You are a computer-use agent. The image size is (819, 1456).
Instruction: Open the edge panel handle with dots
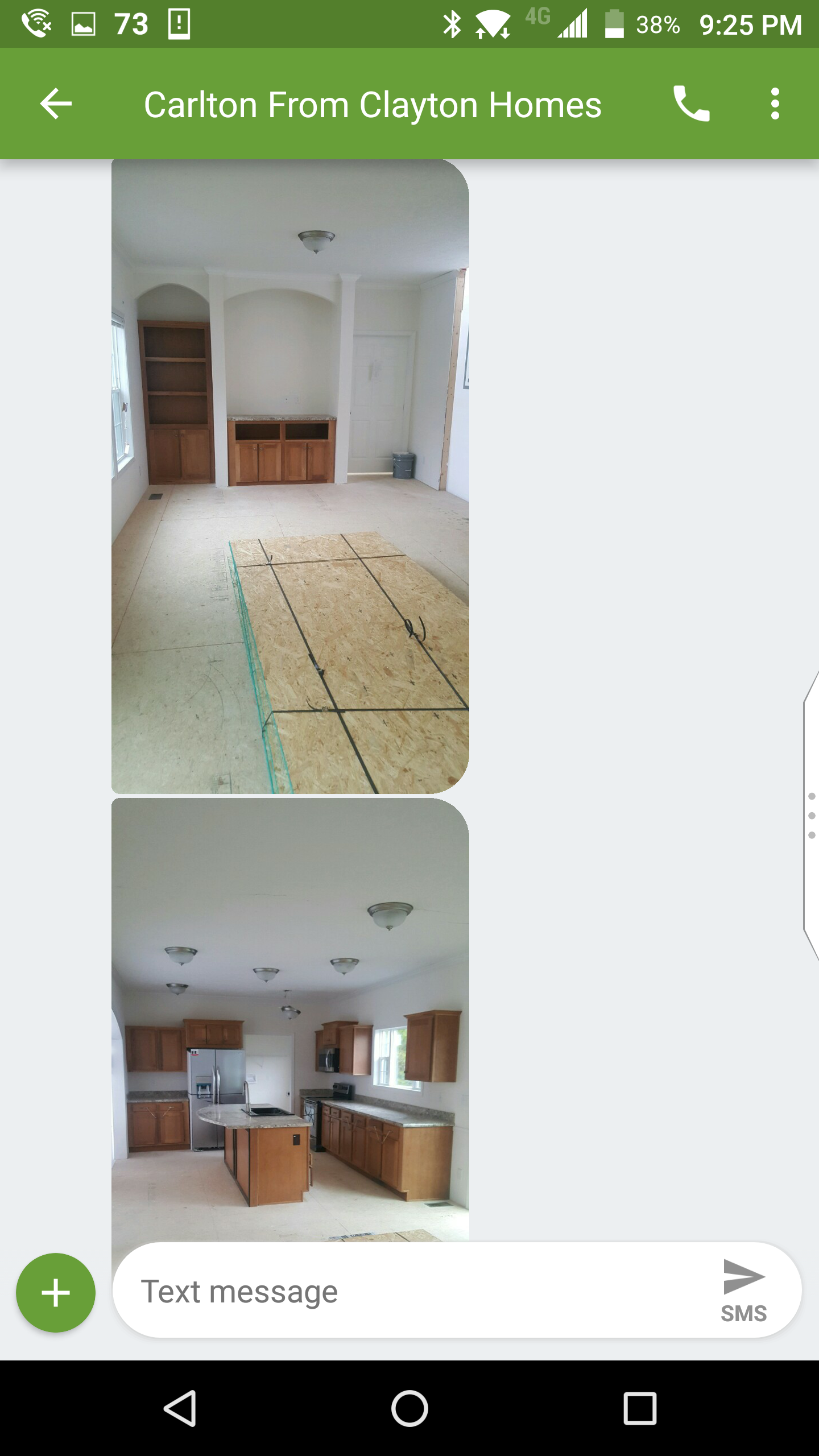[811, 815]
